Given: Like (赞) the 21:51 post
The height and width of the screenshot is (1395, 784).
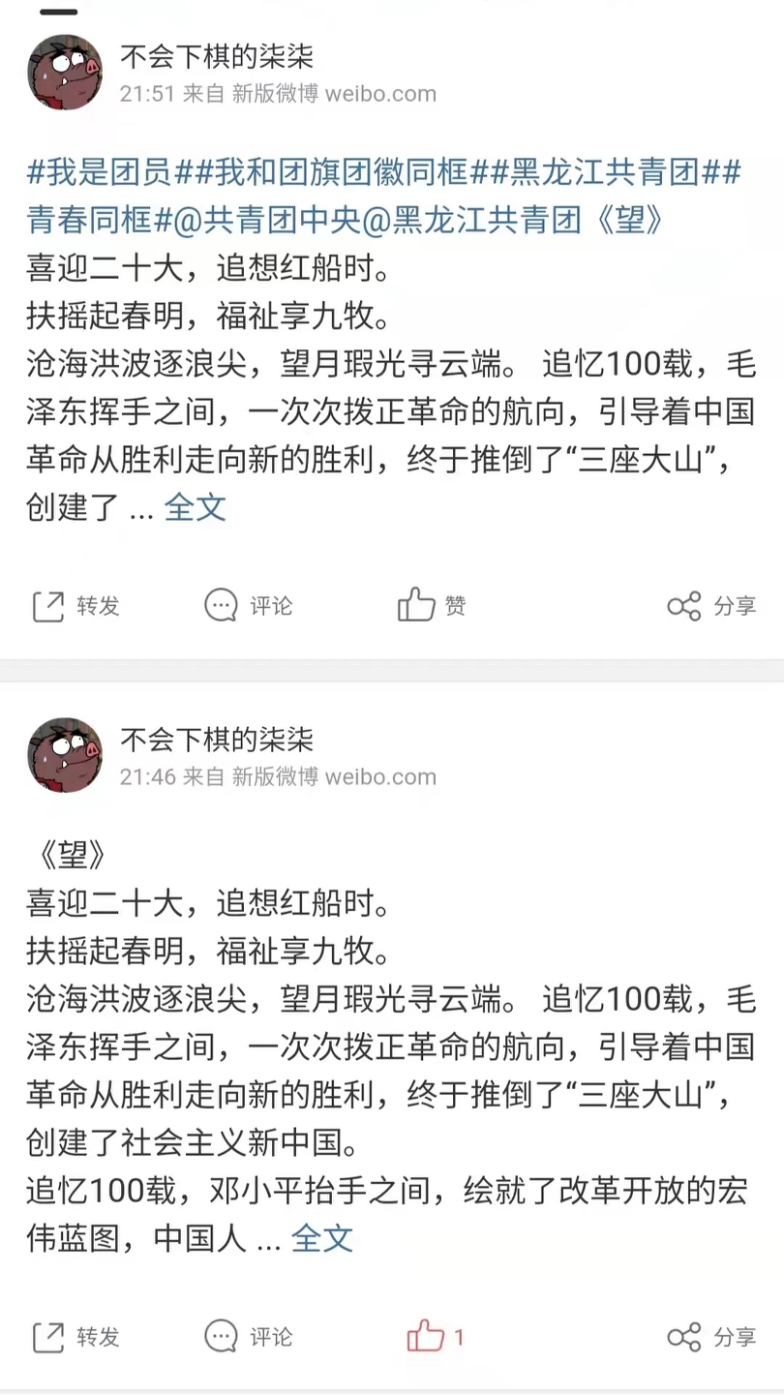Looking at the screenshot, I should tap(432, 606).
